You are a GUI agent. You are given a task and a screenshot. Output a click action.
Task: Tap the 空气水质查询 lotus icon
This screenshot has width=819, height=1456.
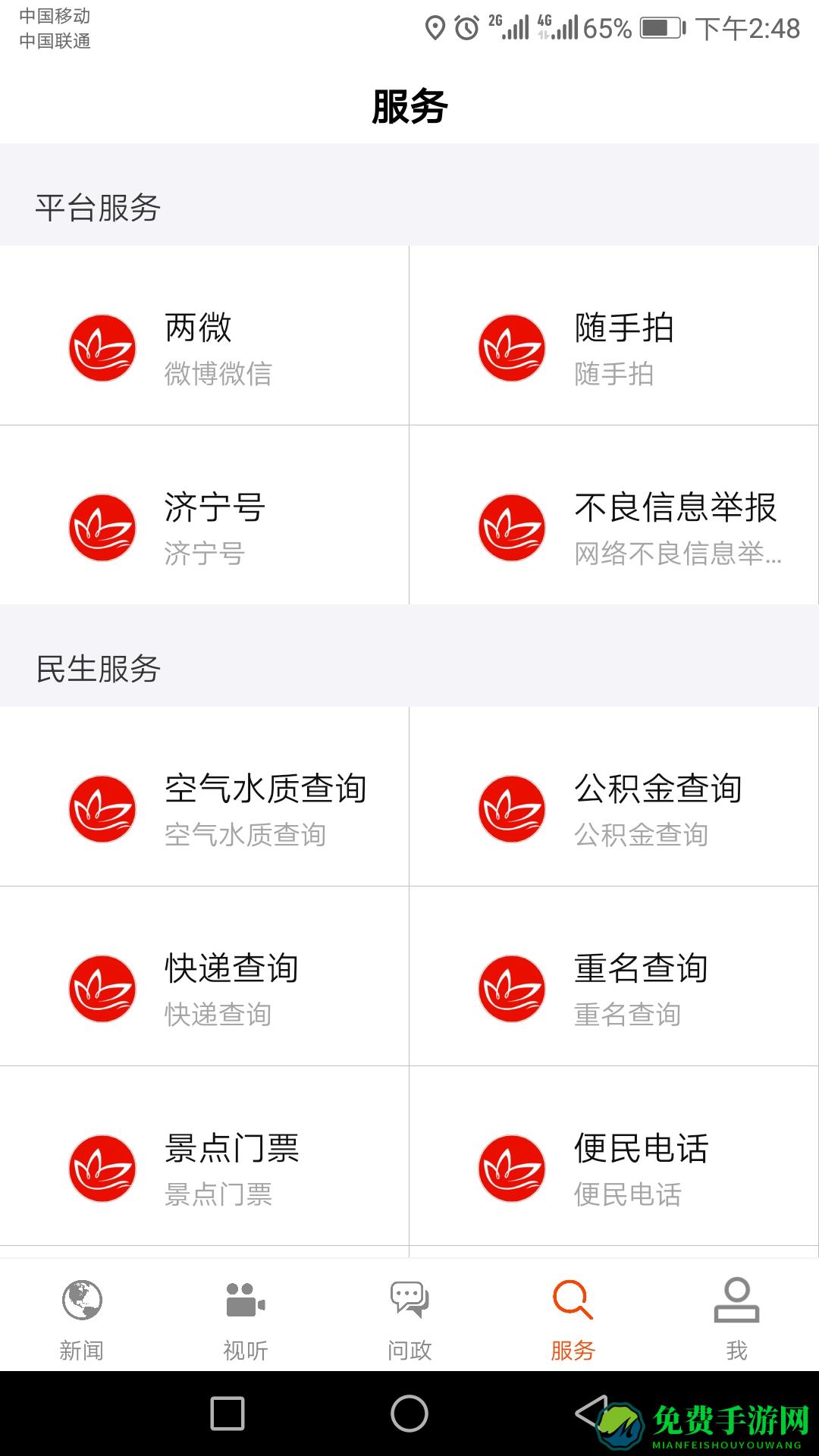click(102, 808)
